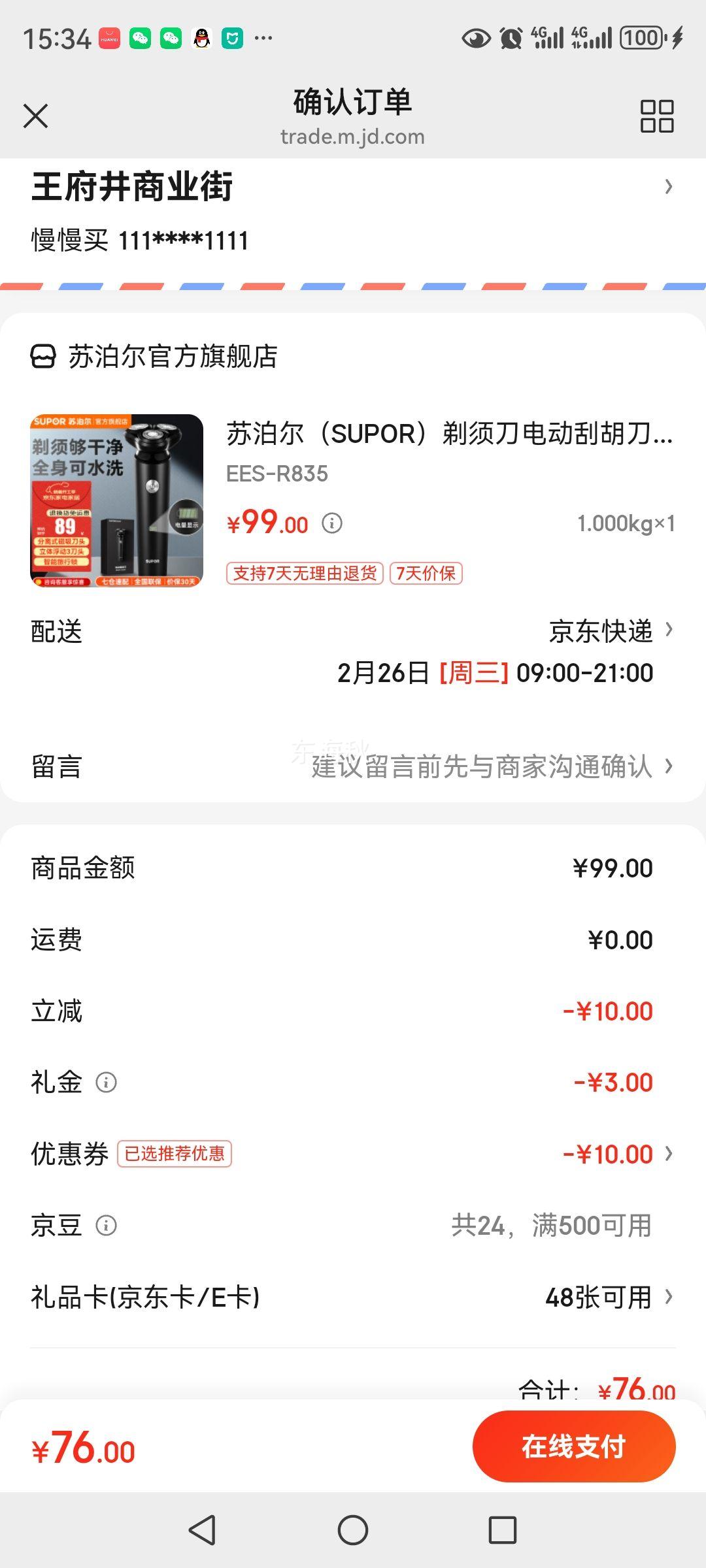This screenshot has height=1568, width=706.
Task: Open the order options grid menu
Action: click(658, 115)
